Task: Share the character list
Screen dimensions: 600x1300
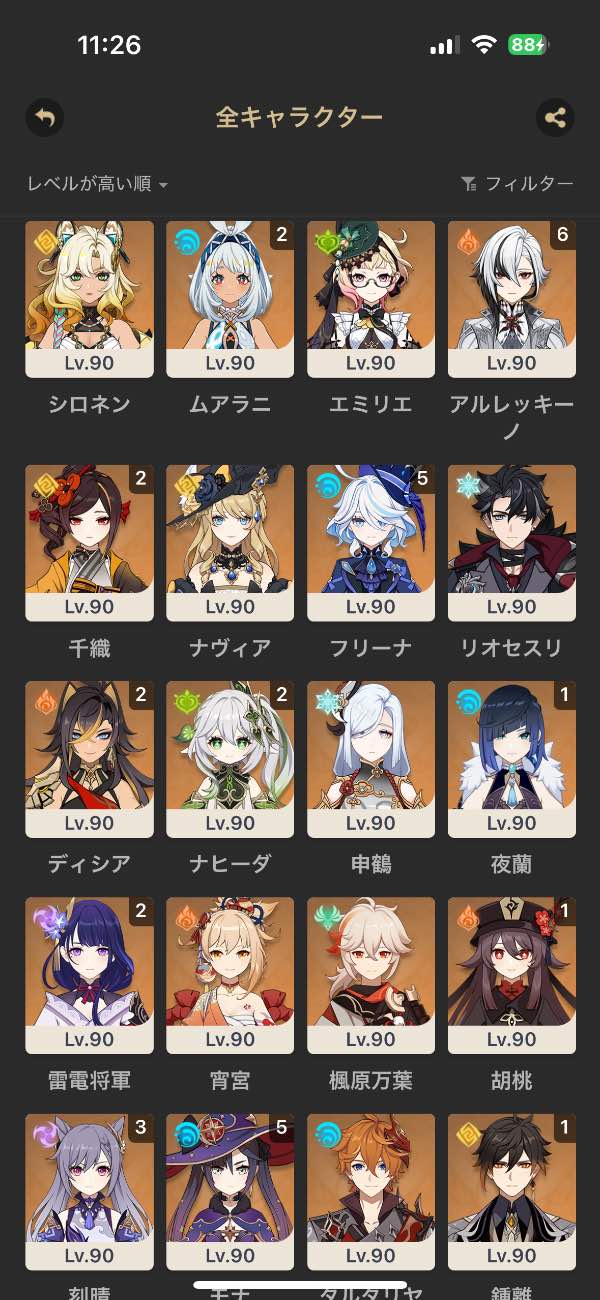Action: coord(555,118)
